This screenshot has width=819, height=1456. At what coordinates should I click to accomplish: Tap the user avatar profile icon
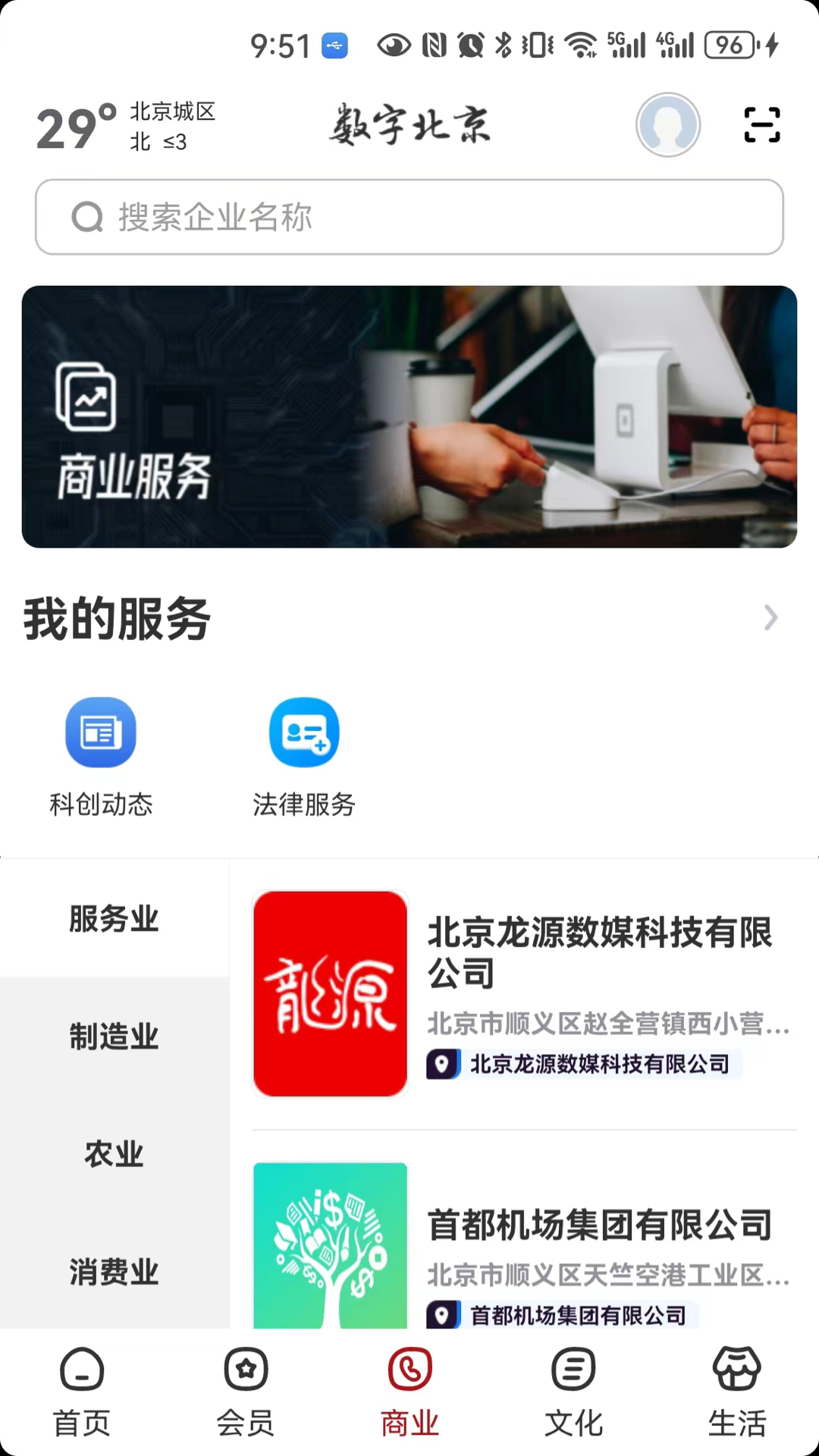click(x=668, y=125)
